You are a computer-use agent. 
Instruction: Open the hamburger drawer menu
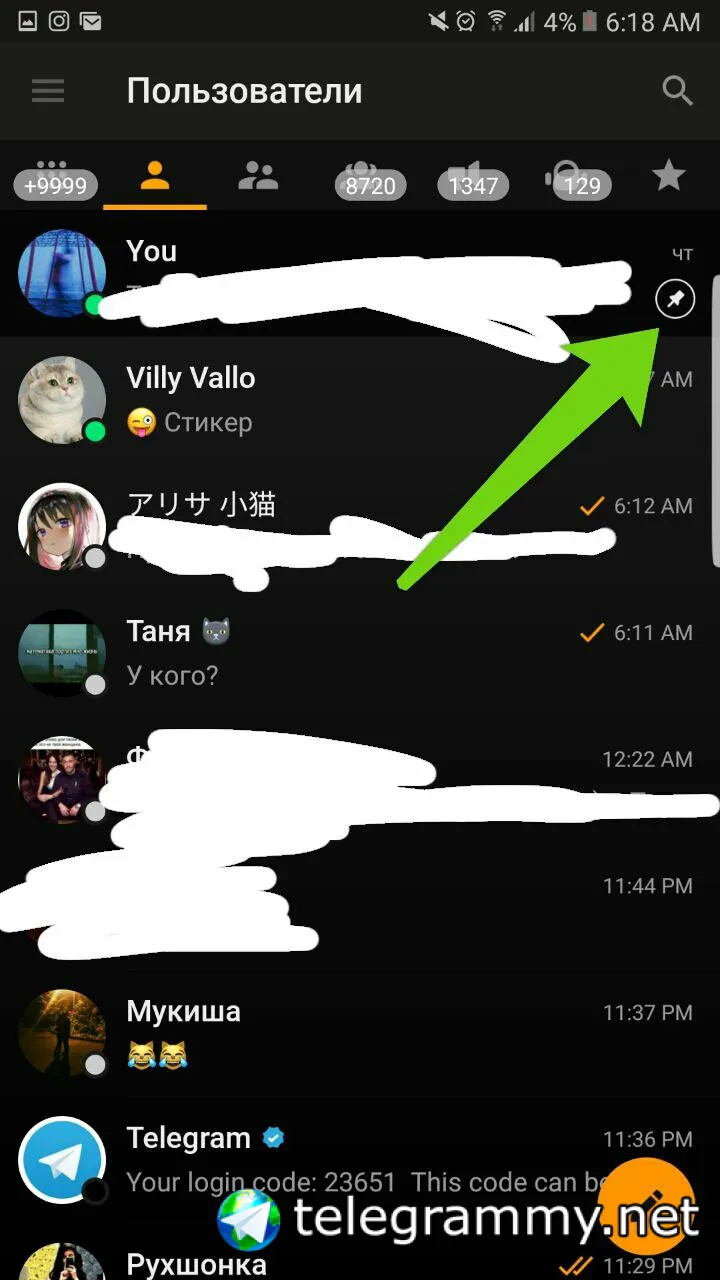click(48, 91)
